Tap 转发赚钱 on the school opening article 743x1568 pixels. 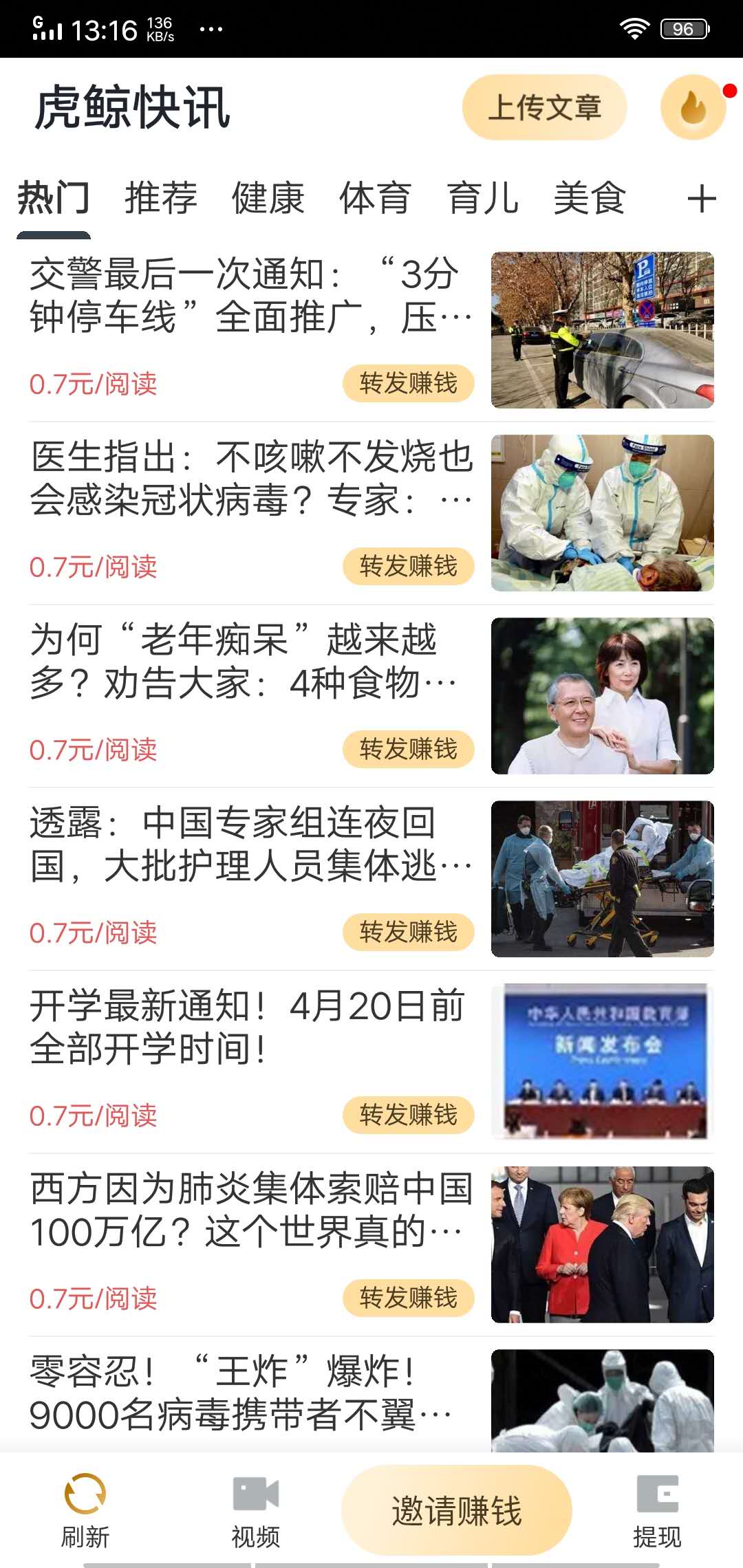click(408, 1115)
